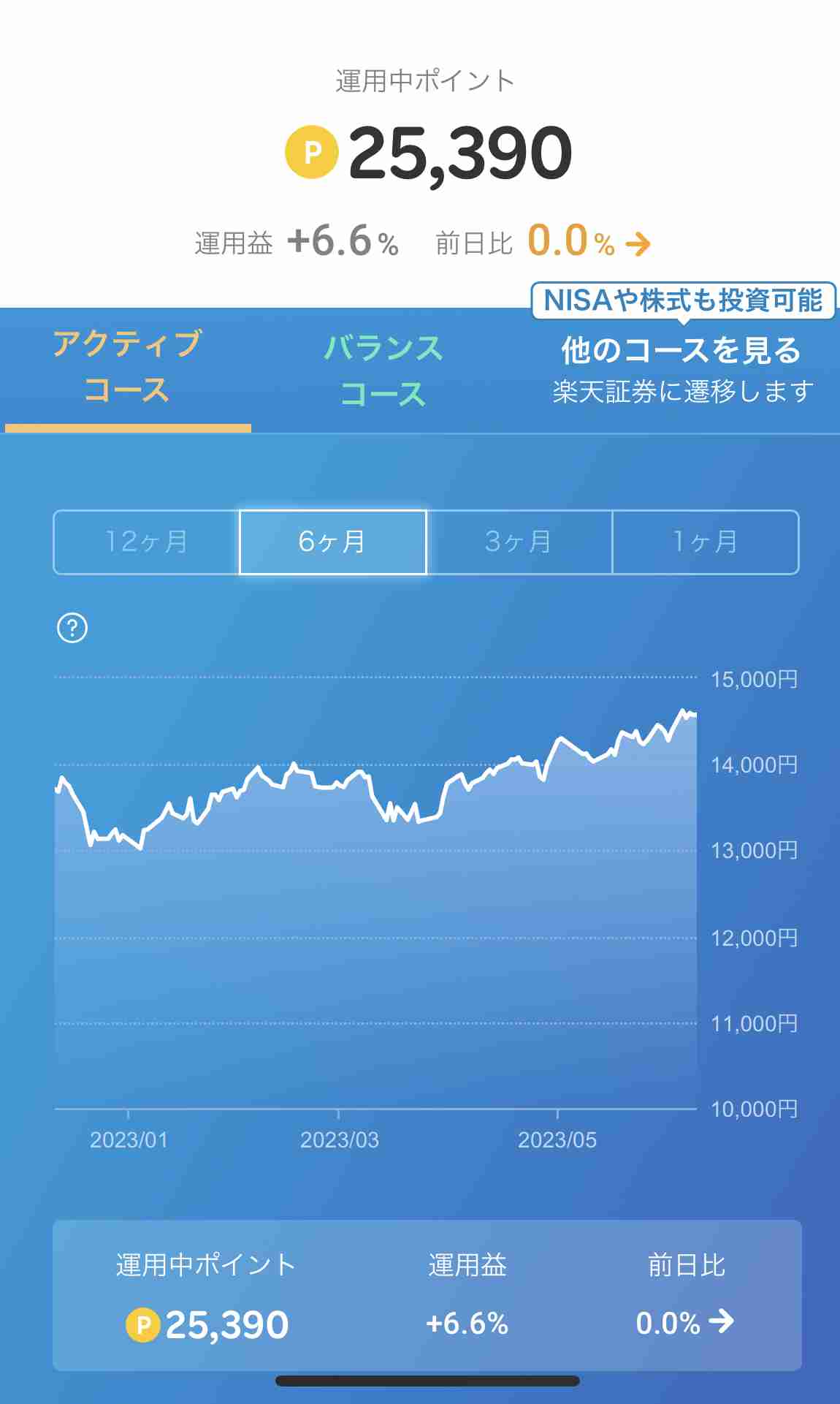Open 他のコースを見る to visit 楽天証券

tap(682, 370)
